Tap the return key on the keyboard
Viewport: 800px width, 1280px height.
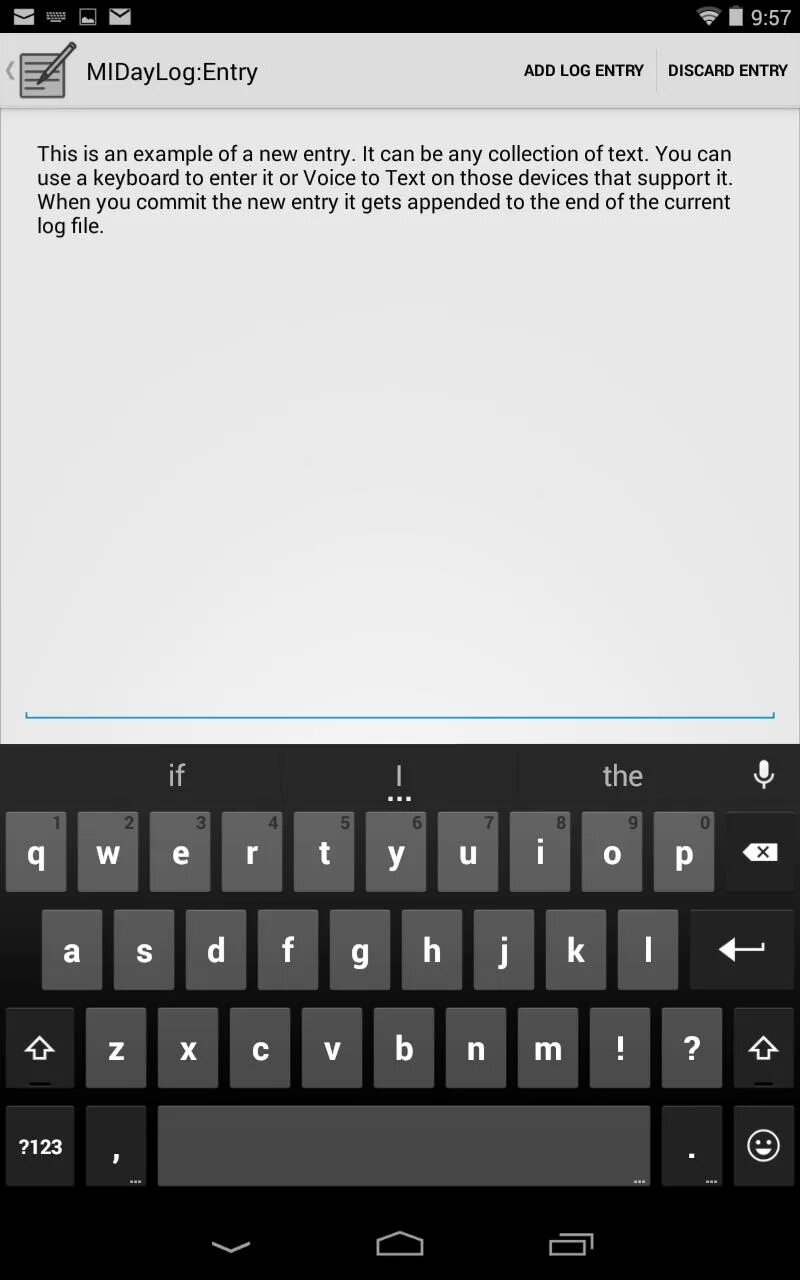[x=741, y=949]
